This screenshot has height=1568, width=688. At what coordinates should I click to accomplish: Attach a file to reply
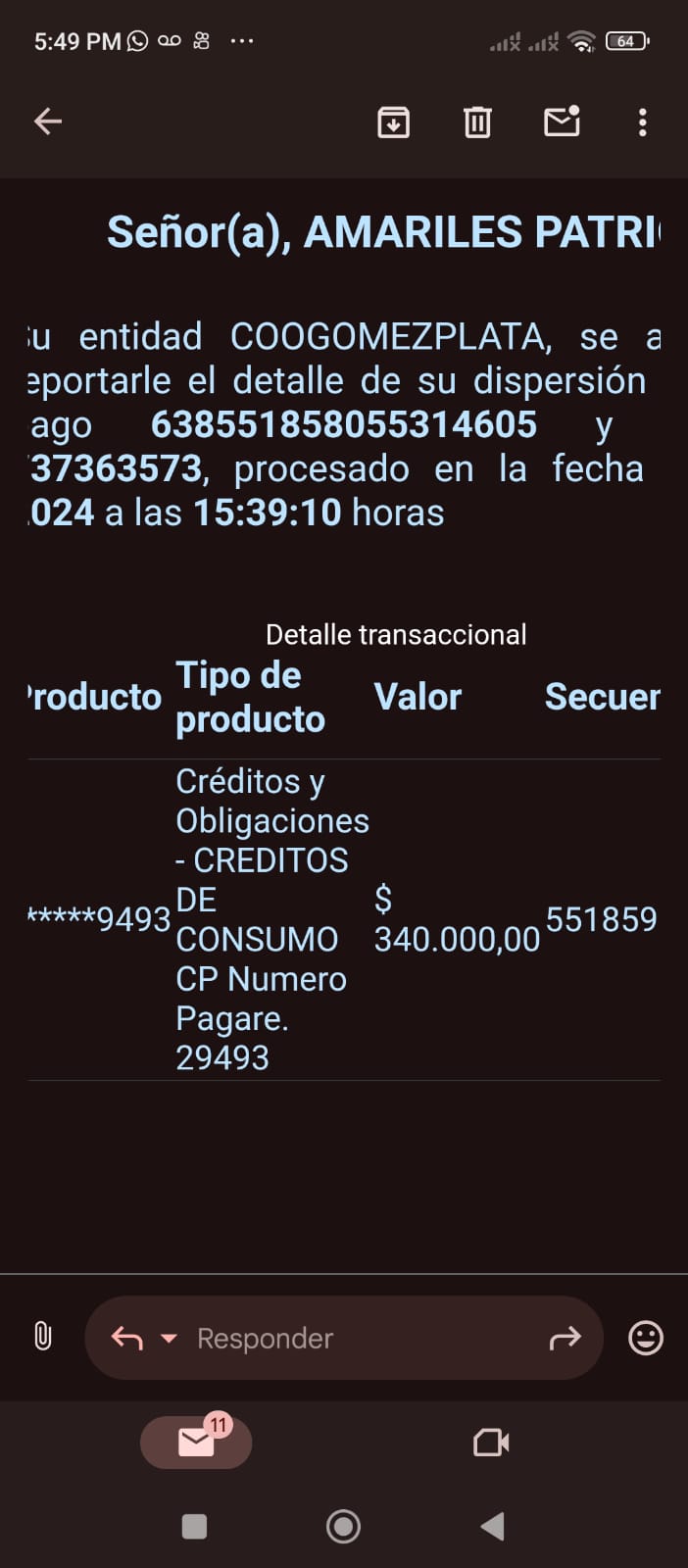[43, 1337]
